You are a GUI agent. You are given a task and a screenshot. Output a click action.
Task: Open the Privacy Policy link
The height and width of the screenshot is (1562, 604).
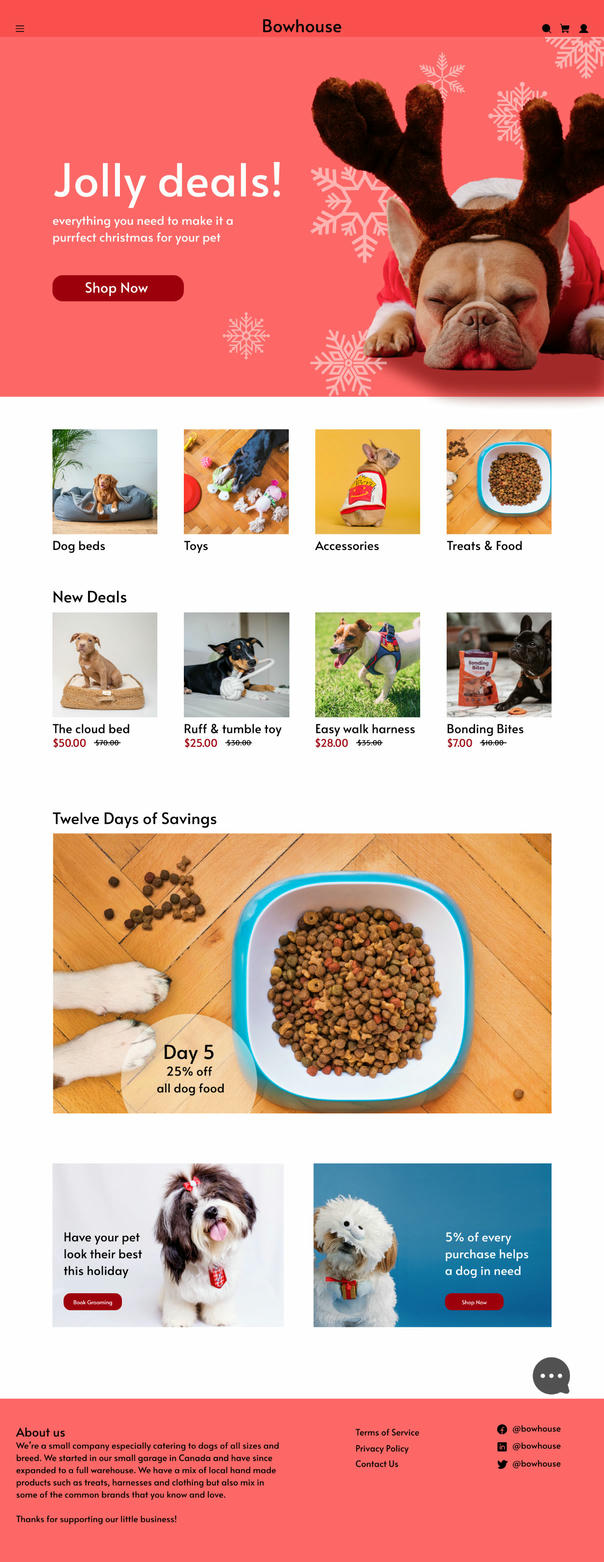(x=382, y=1449)
